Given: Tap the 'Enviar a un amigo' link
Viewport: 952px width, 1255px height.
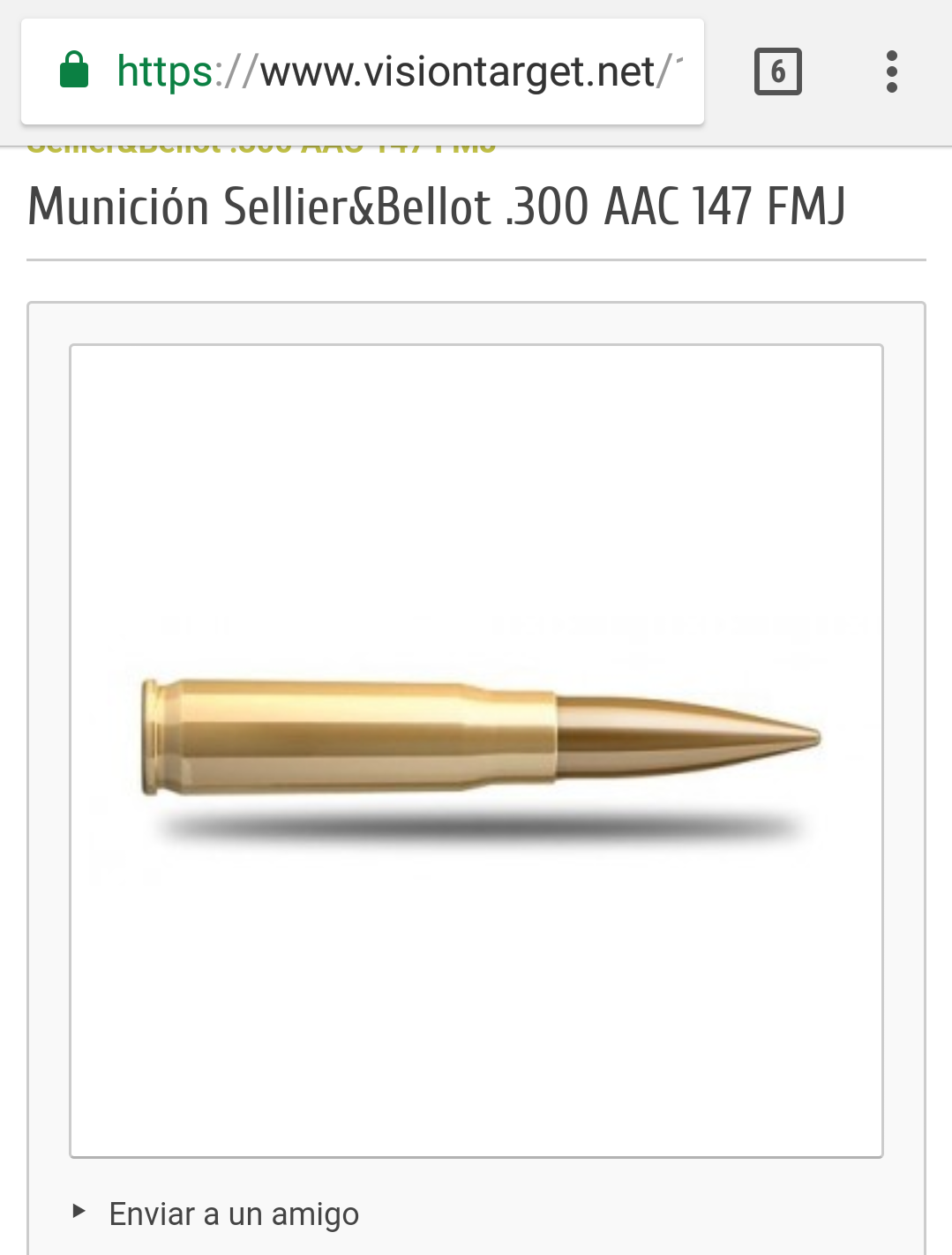Looking at the screenshot, I should tap(234, 1214).
